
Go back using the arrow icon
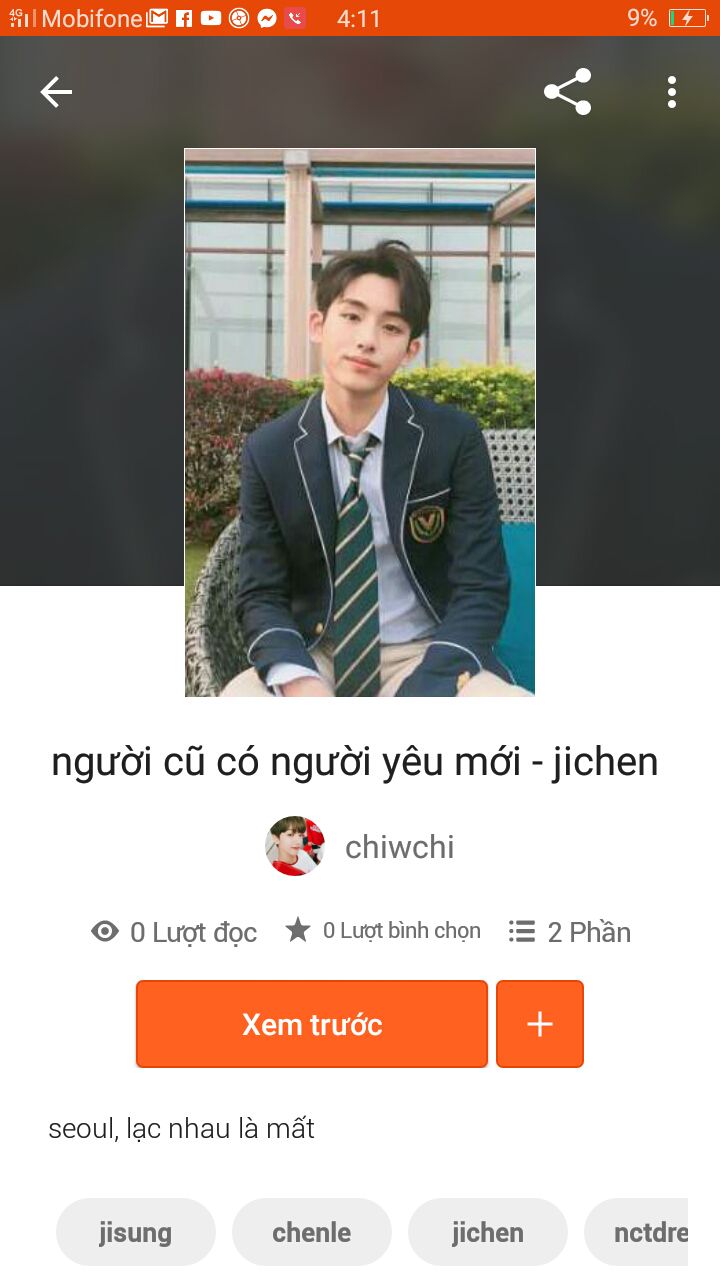pos(56,92)
